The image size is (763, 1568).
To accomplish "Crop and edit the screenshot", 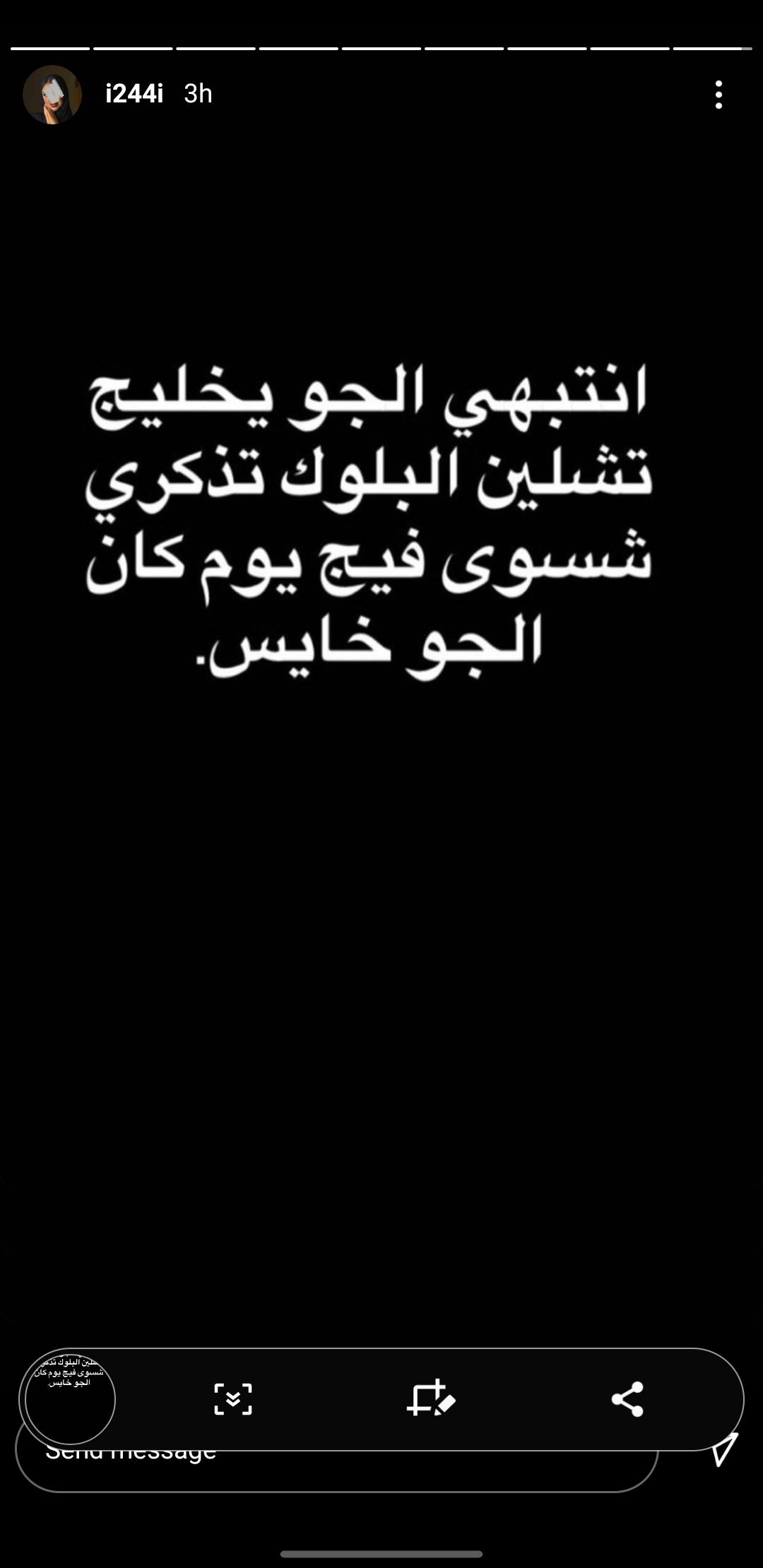I will [430, 1398].
